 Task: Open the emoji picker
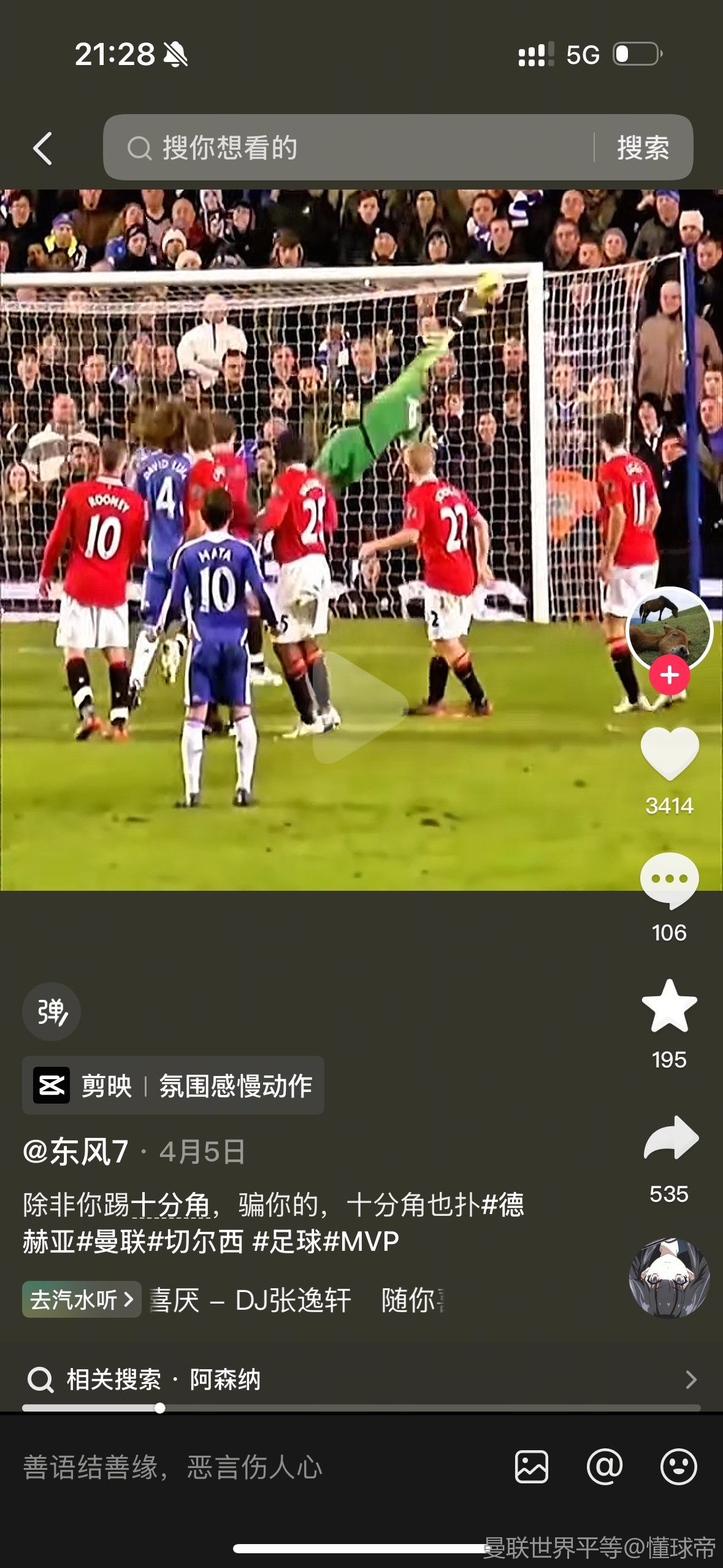click(x=678, y=1467)
